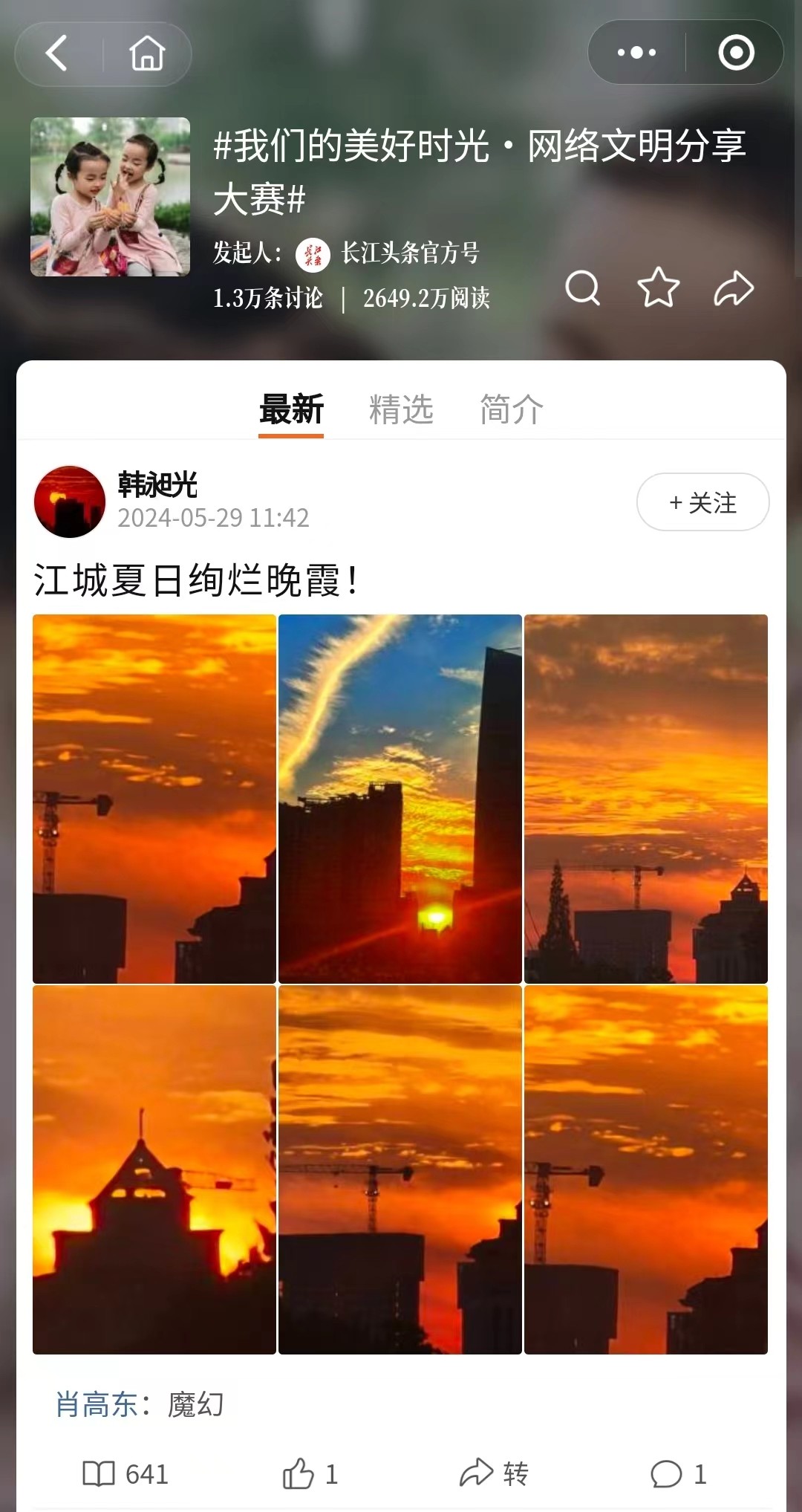Go back to the previous page
The height and width of the screenshot is (1512, 802).
(57, 53)
